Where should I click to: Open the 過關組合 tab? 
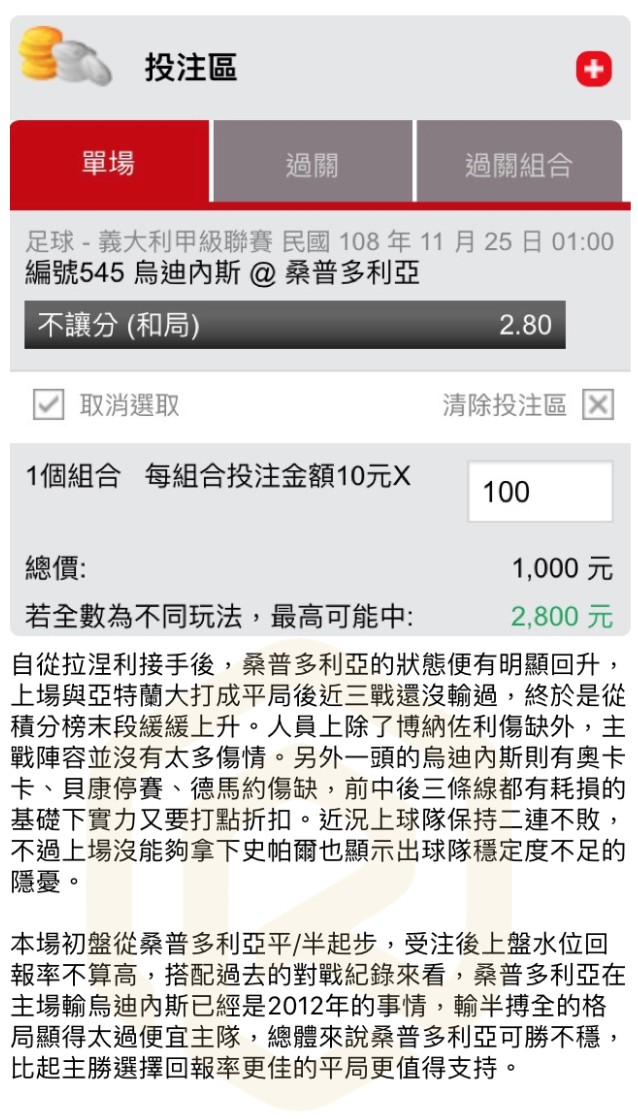[x=518, y=164]
